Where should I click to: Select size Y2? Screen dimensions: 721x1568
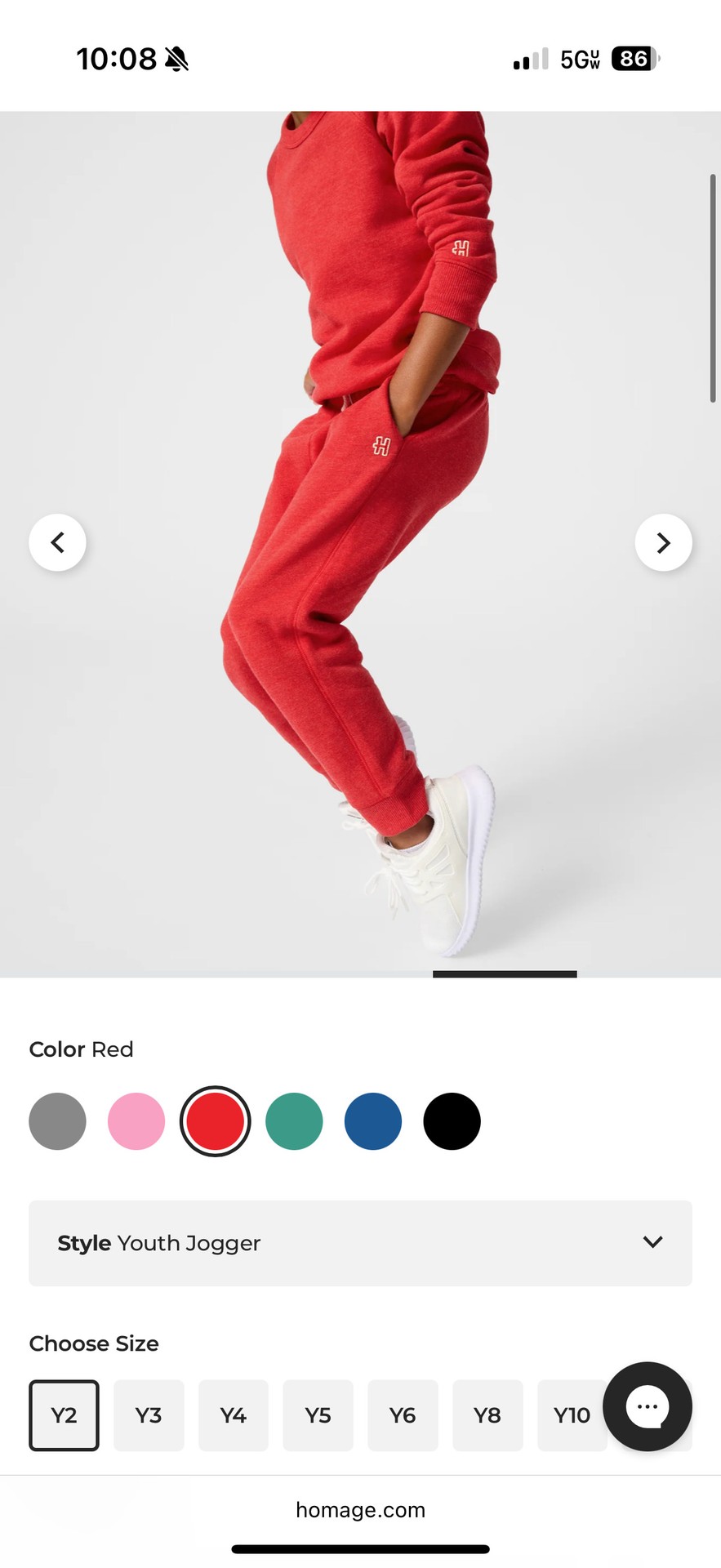[64, 1415]
